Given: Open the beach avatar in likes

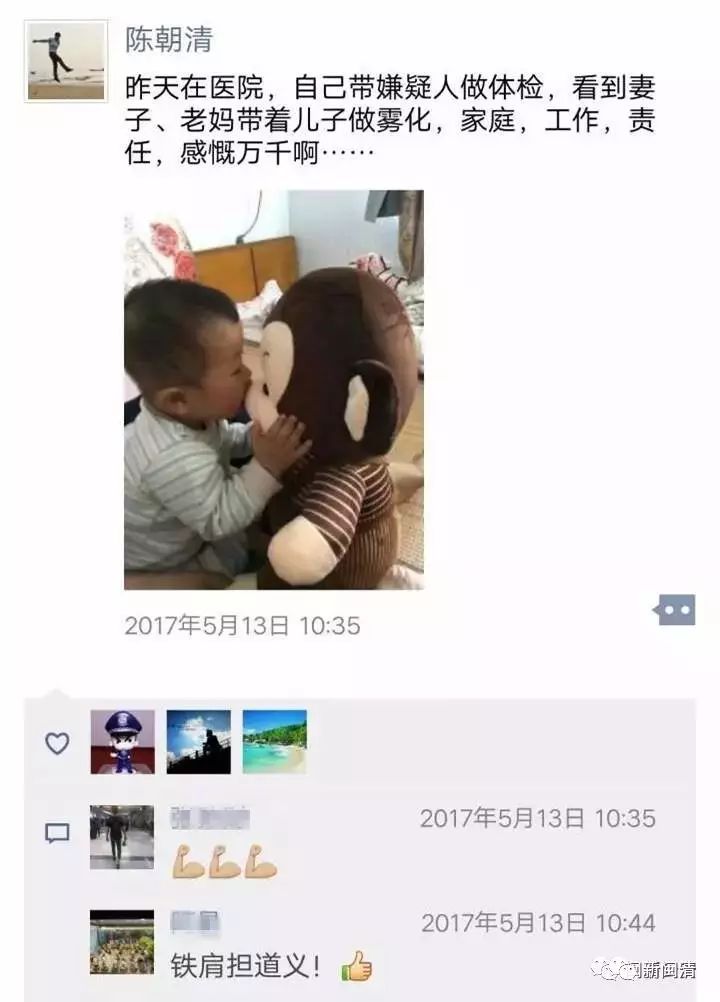Looking at the screenshot, I should 274,741.
